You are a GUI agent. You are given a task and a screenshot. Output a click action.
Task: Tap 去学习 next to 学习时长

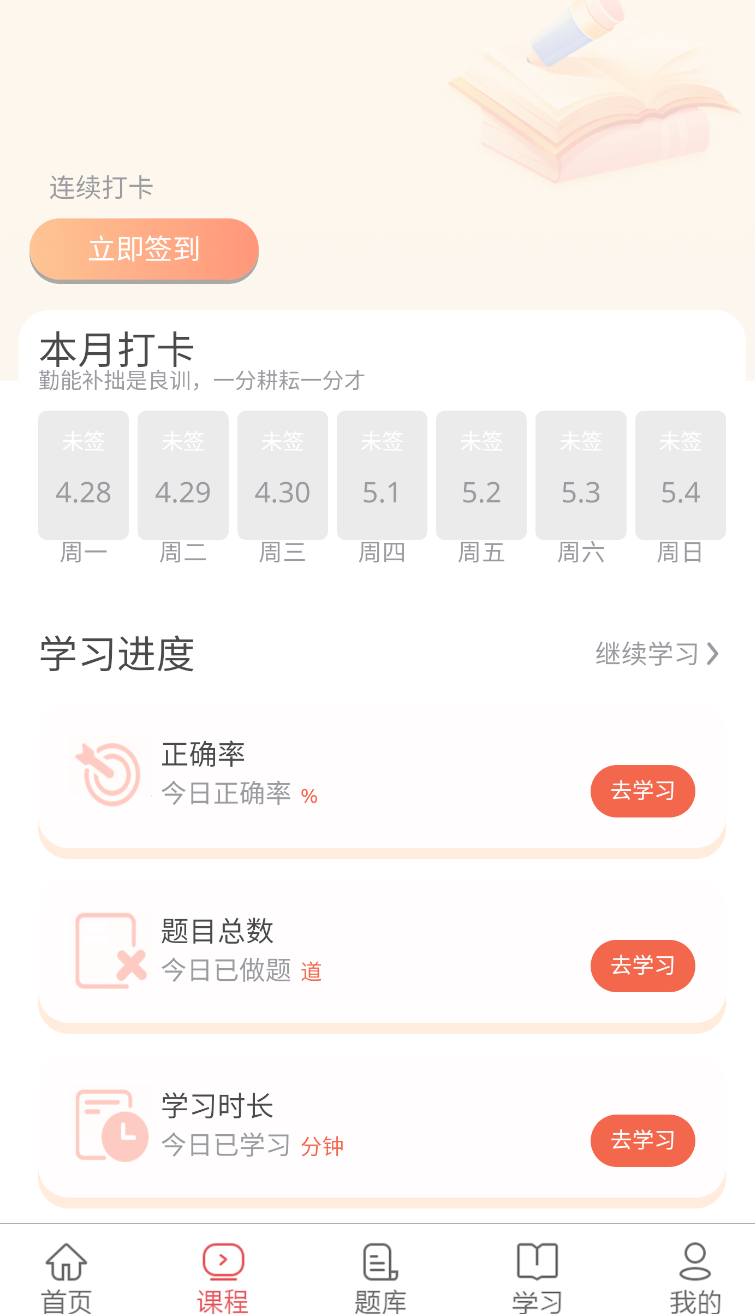[x=643, y=1141]
